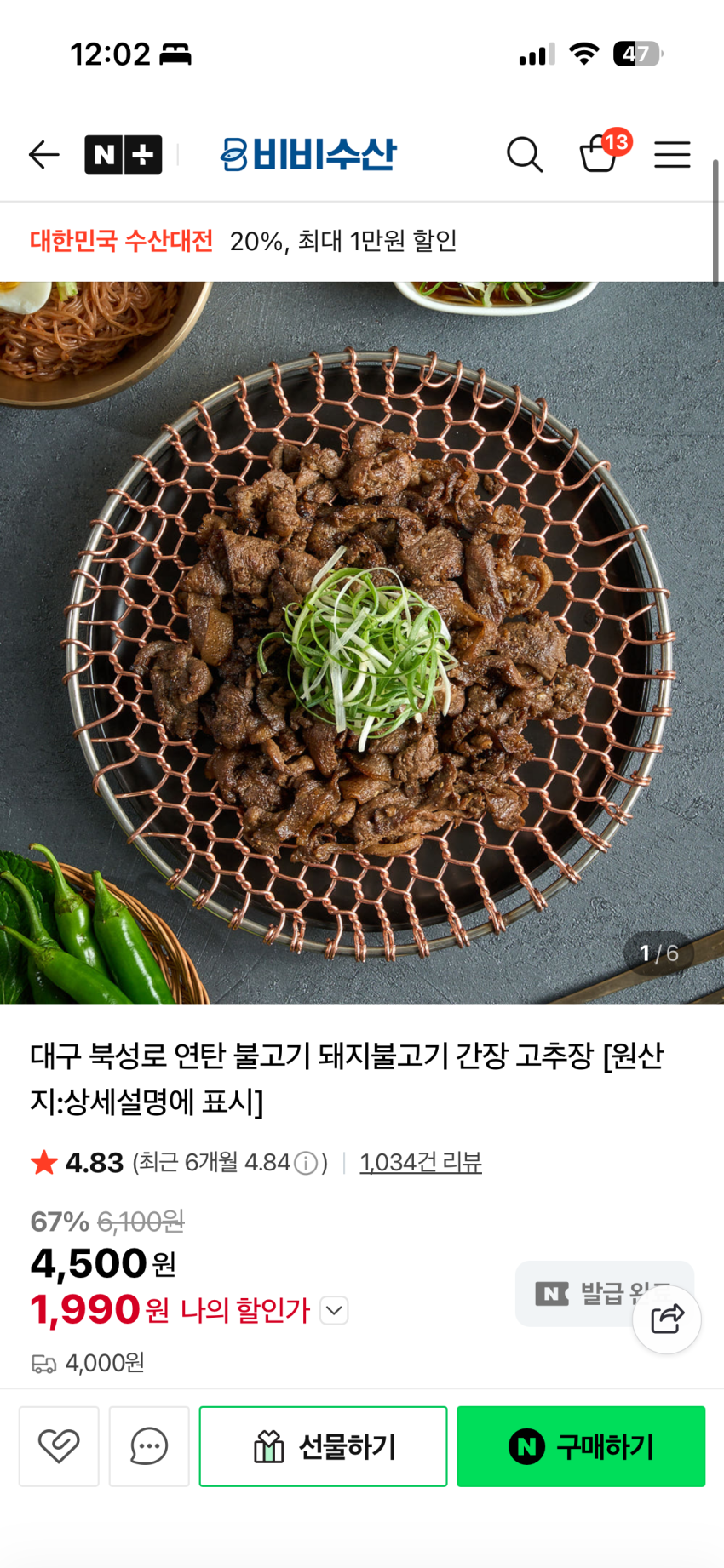Tap the 선물하기 gift button

323,1446
